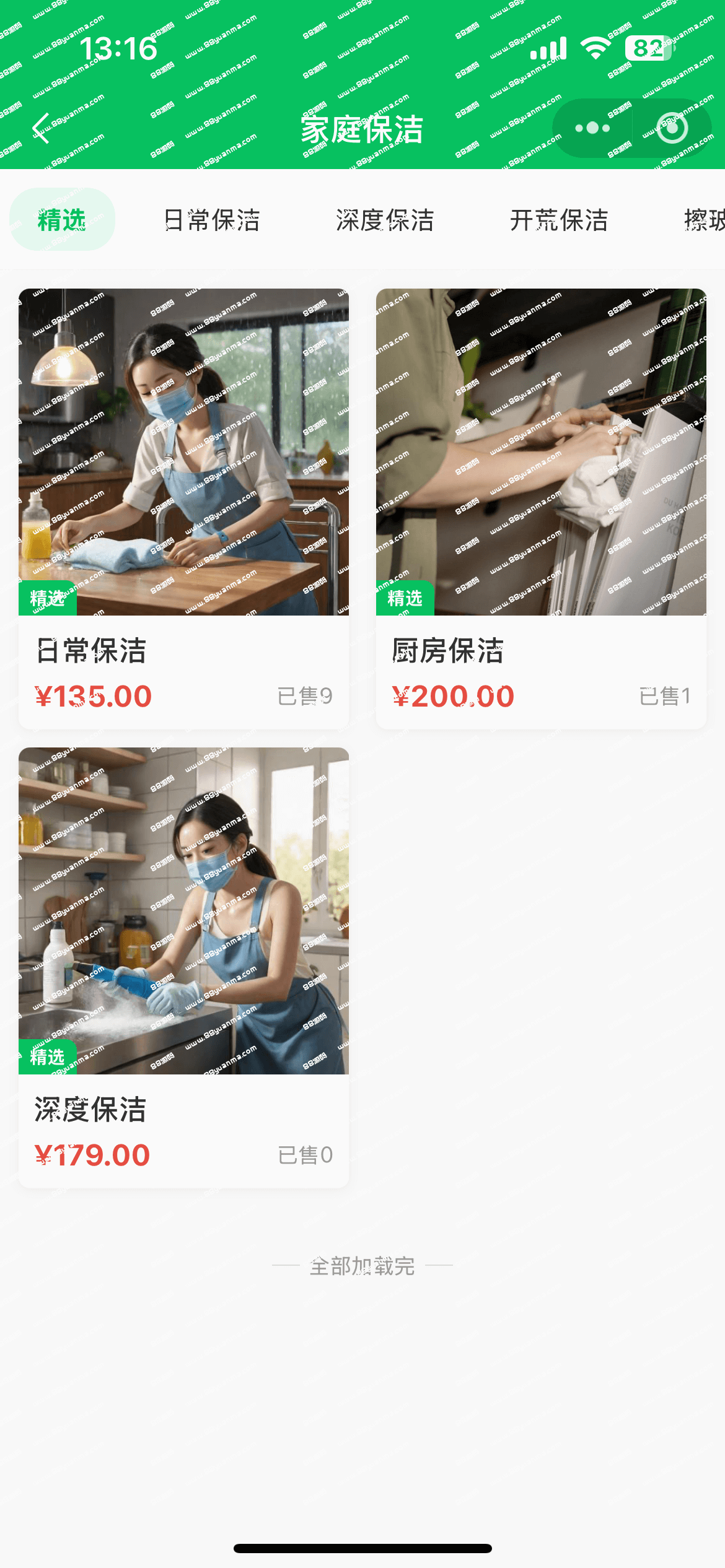Screen dimensions: 725x1568
Task: Close the mini program with the circle icon
Action: pyautogui.click(x=672, y=128)
